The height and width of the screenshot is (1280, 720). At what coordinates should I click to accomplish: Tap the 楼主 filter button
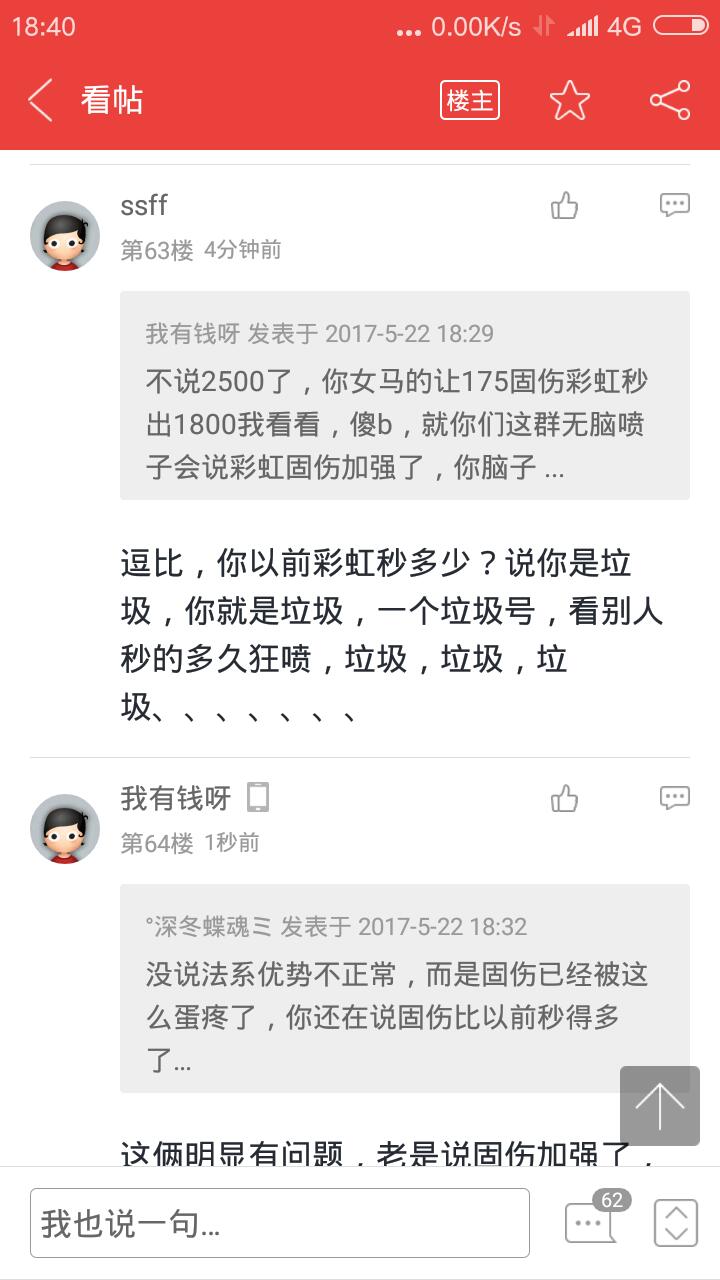[x=470, y=101]
